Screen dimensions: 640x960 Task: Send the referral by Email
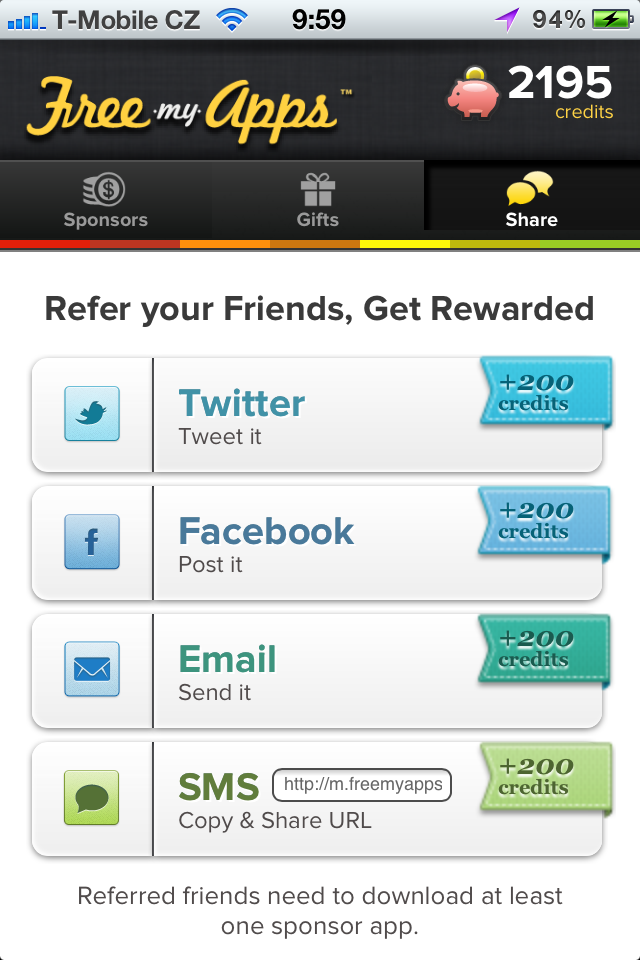(317, 671)
